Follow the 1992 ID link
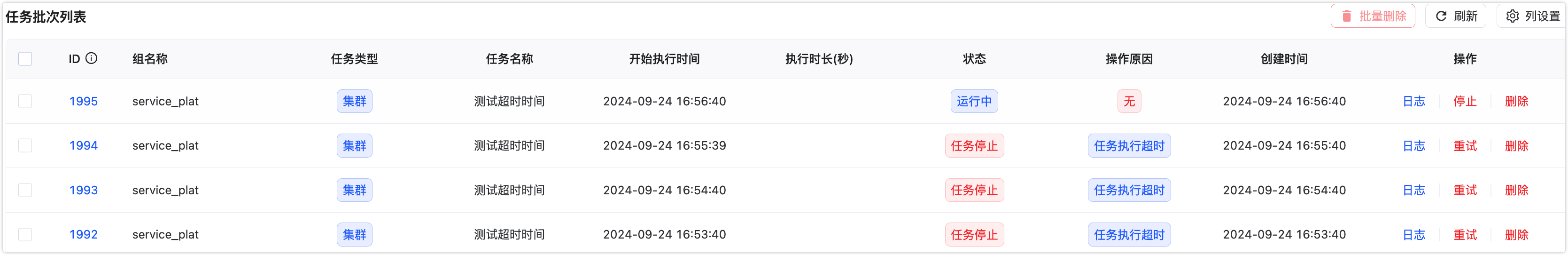 84,235
